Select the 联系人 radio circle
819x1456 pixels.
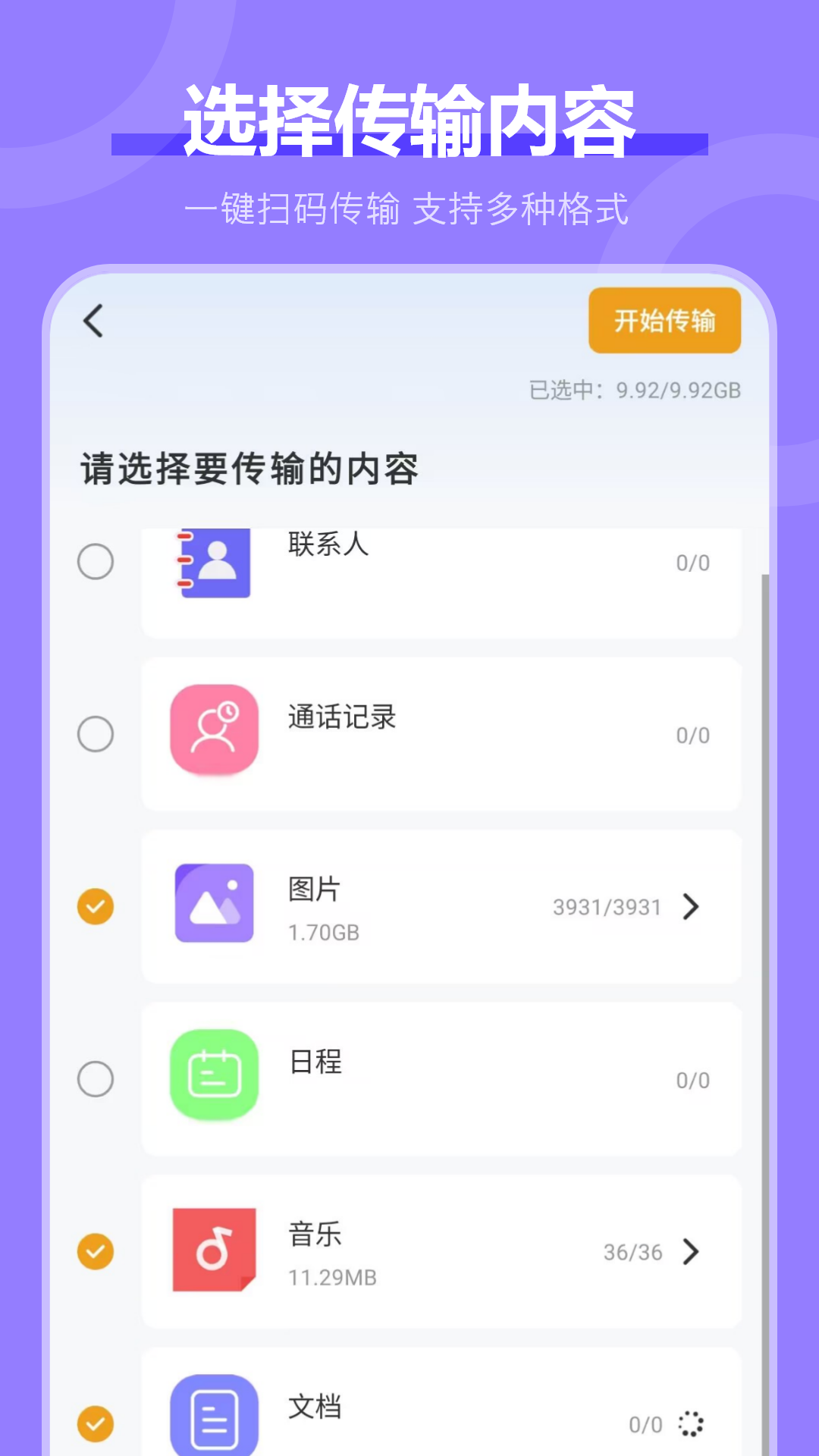(x=94, y=562)
